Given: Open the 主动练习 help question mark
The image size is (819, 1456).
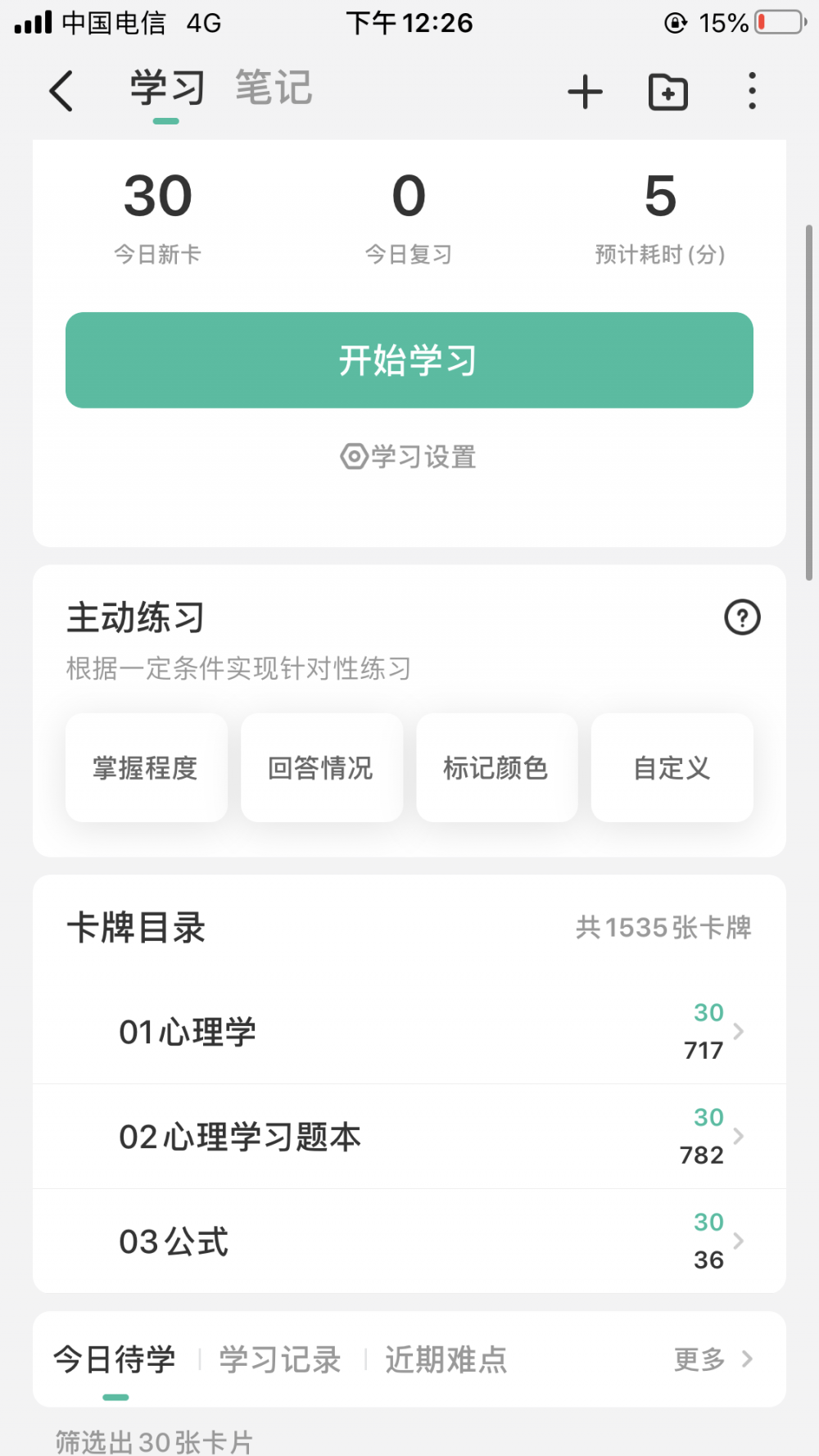Looking at the screenshot, I should (742, 617).
